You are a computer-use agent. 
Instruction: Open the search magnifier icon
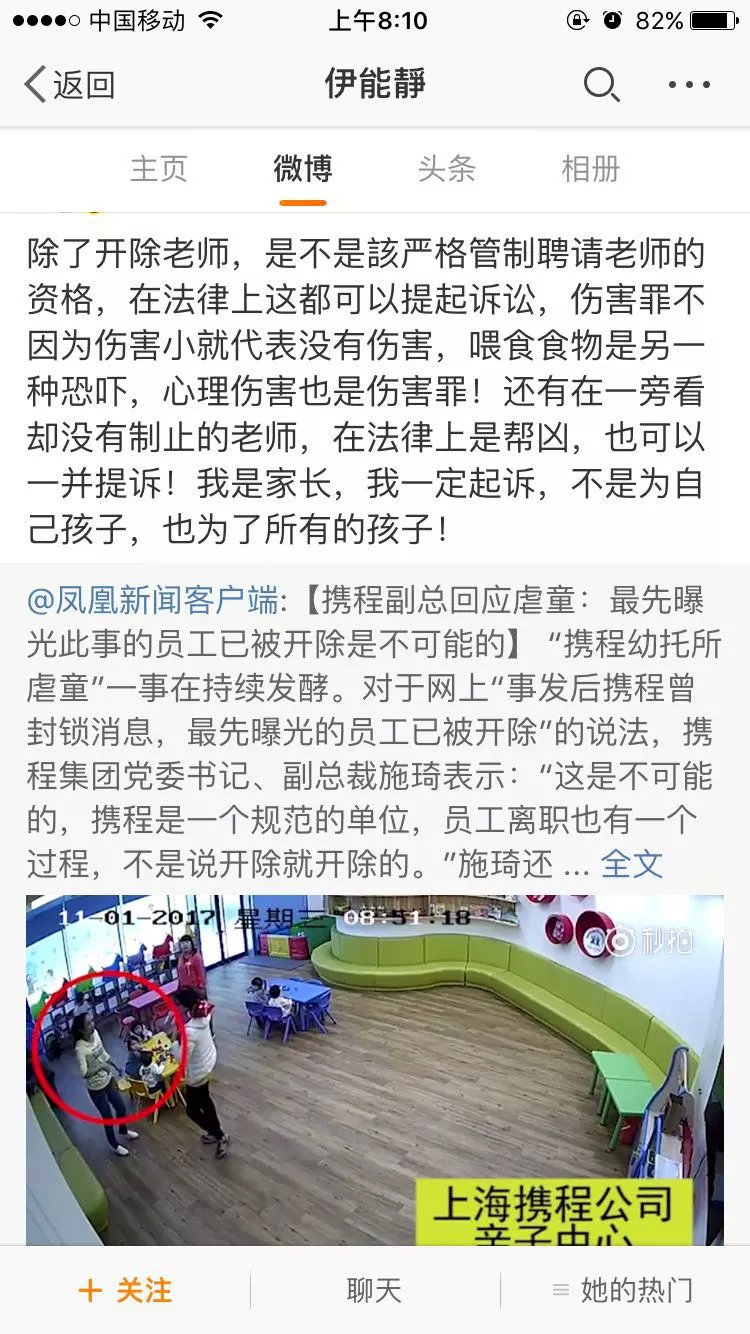(x=600, y=85)
